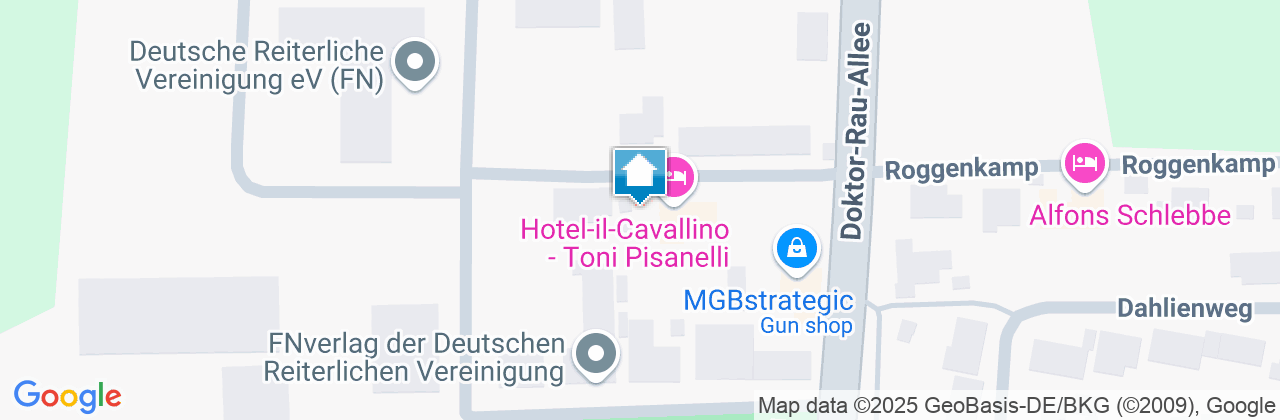Open the Deutsche Reiterliche Vereinigung eV (FN) pin

pos(413,63)
